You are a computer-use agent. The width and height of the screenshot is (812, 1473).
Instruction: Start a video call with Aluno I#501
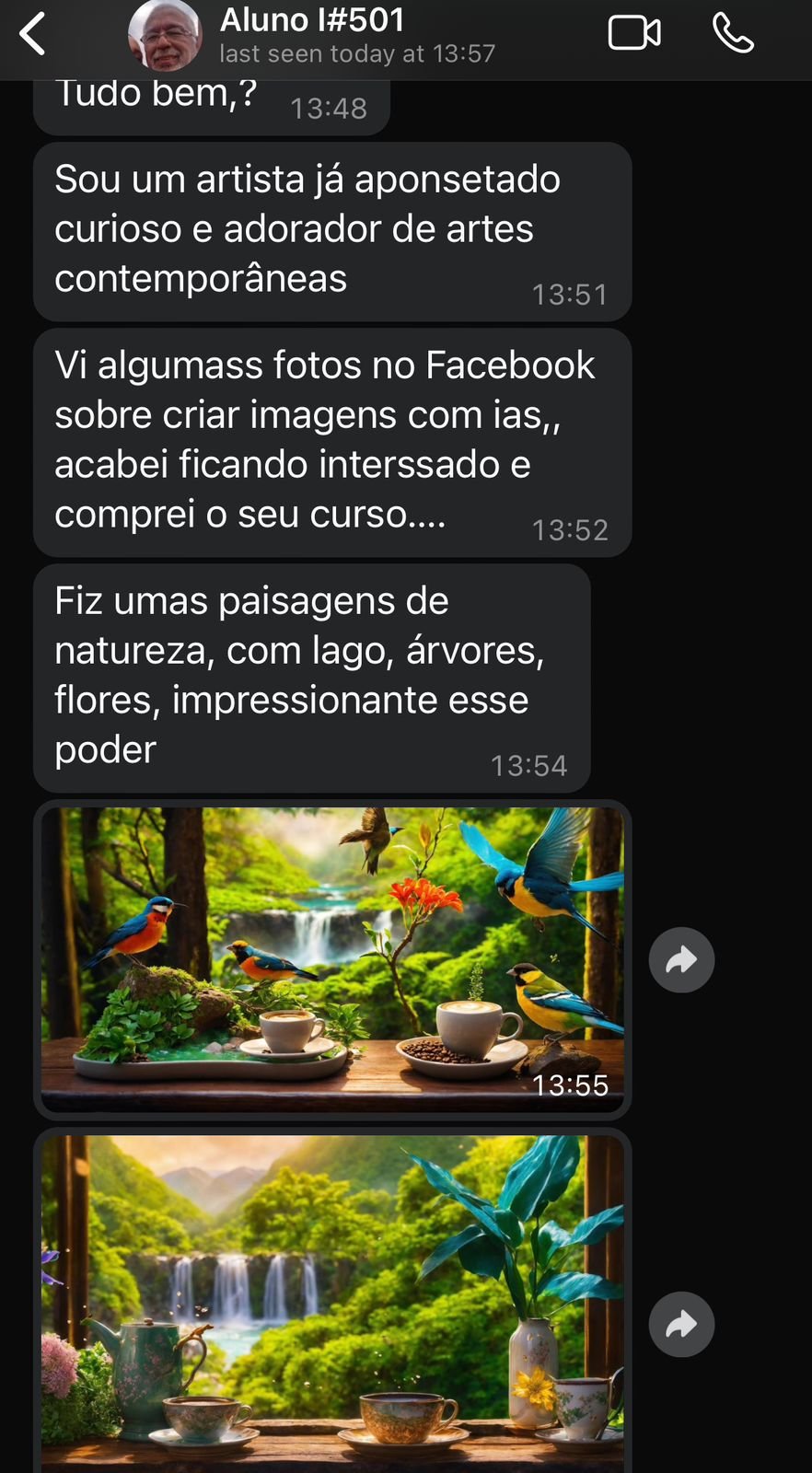click(x=634, y=34)
